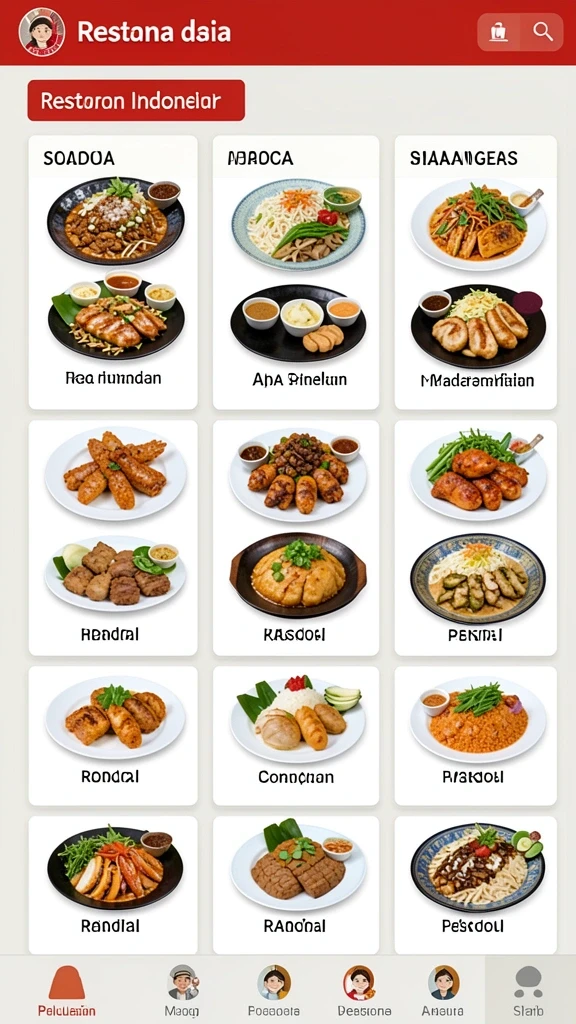576x1024 pixels.
Task: Switch to the Slarb tab
Action: coord(528,990)
